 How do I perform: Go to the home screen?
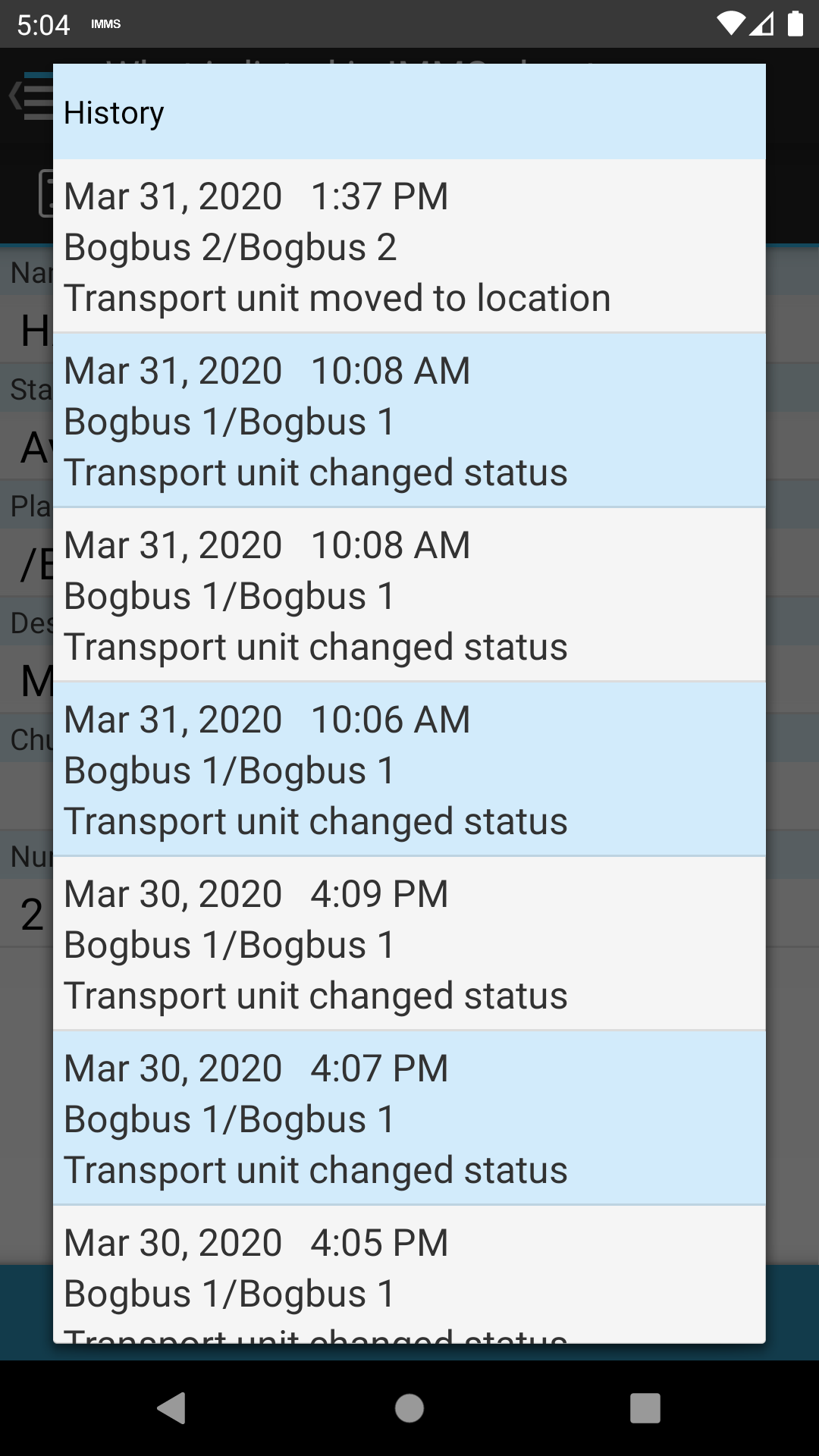(409, 1408)
